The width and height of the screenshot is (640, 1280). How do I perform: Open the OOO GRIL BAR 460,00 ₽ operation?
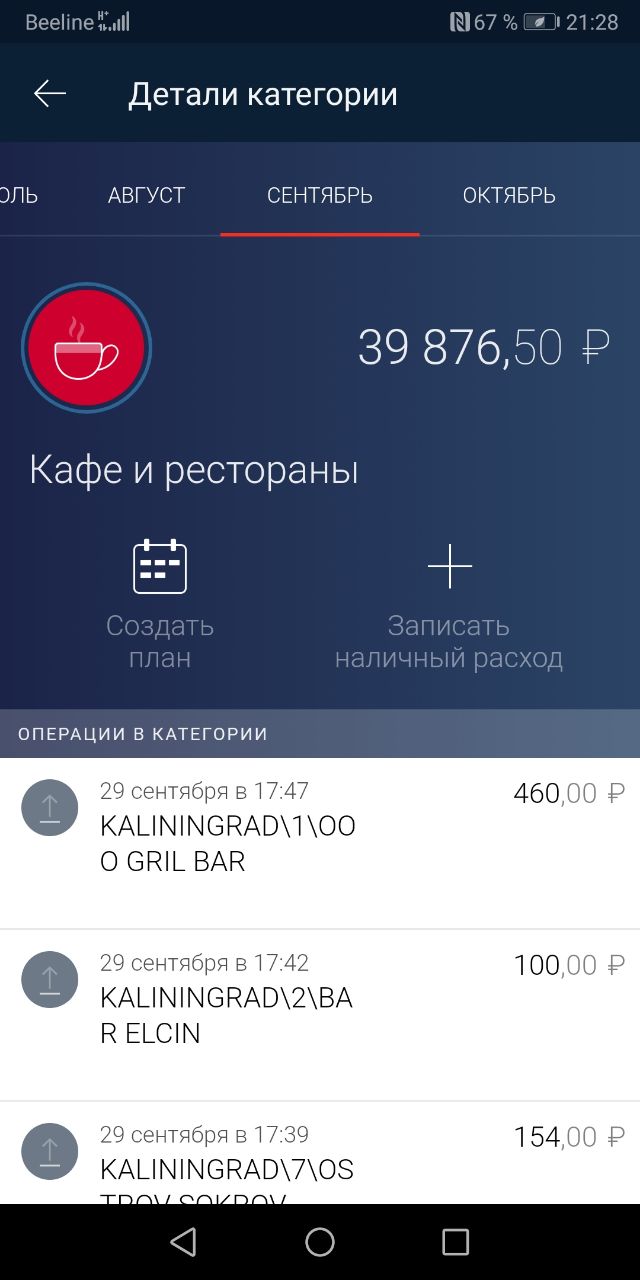click(320, 843)
